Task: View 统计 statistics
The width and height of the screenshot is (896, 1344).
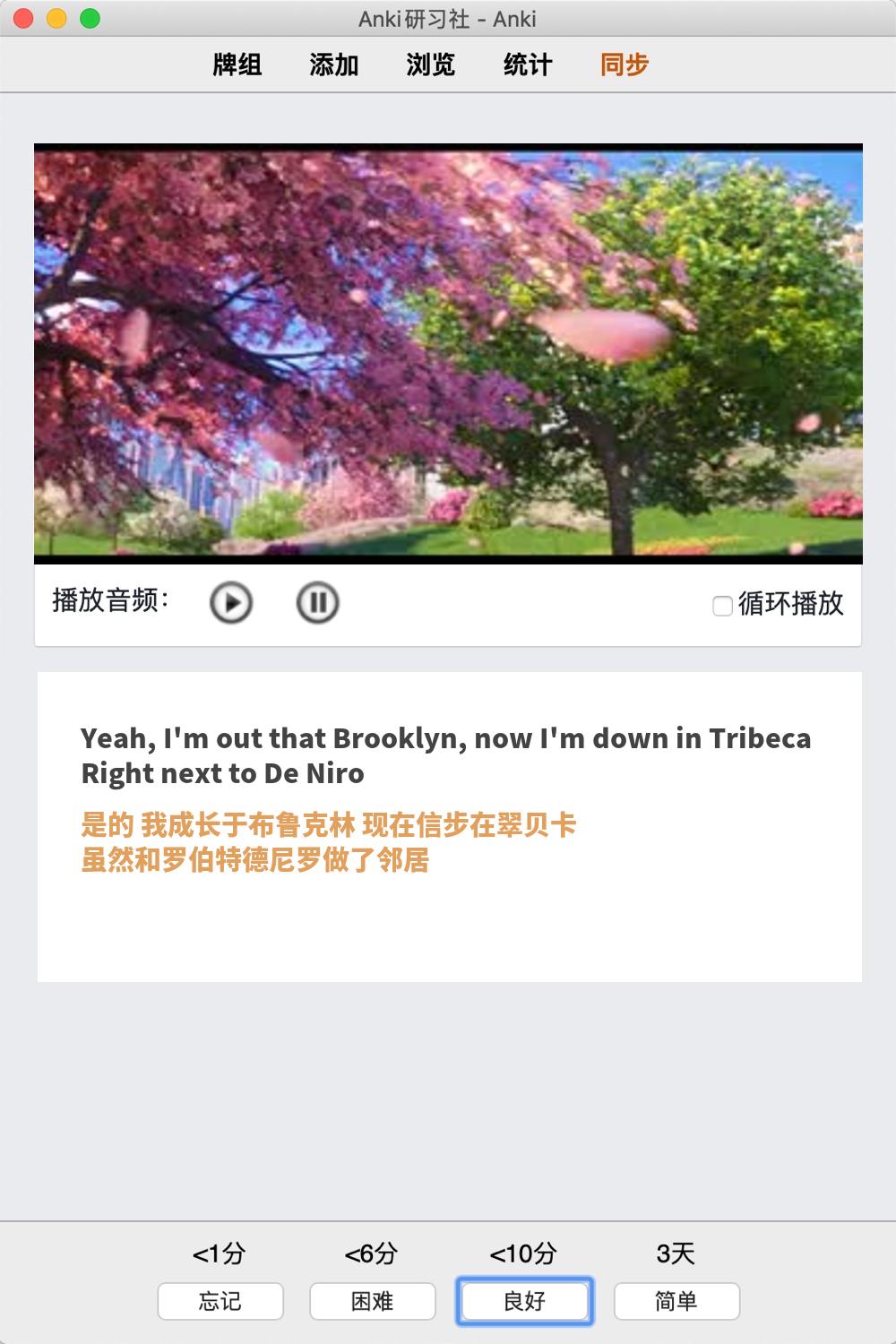Action: click(x=528, y=65)
